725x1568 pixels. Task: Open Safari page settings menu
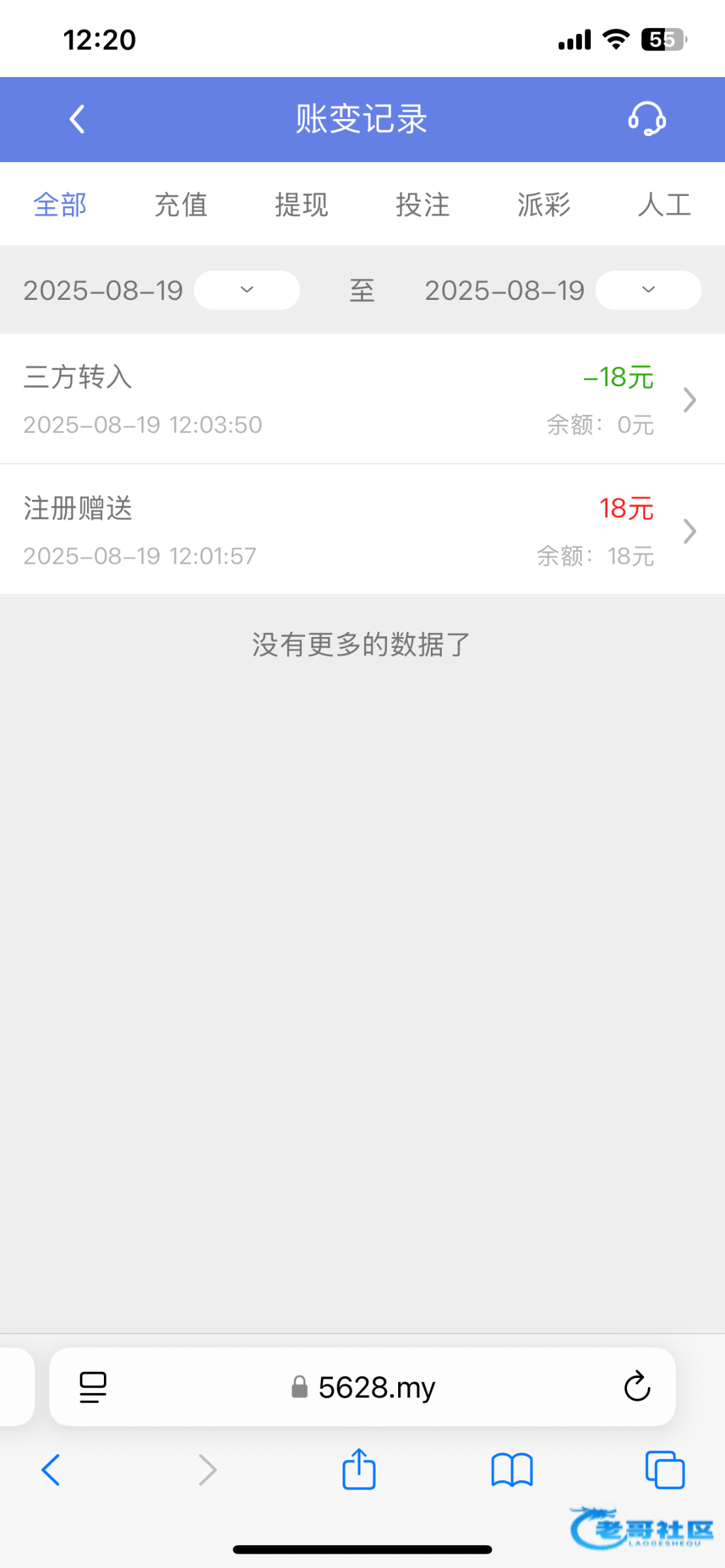[93, 1387]
